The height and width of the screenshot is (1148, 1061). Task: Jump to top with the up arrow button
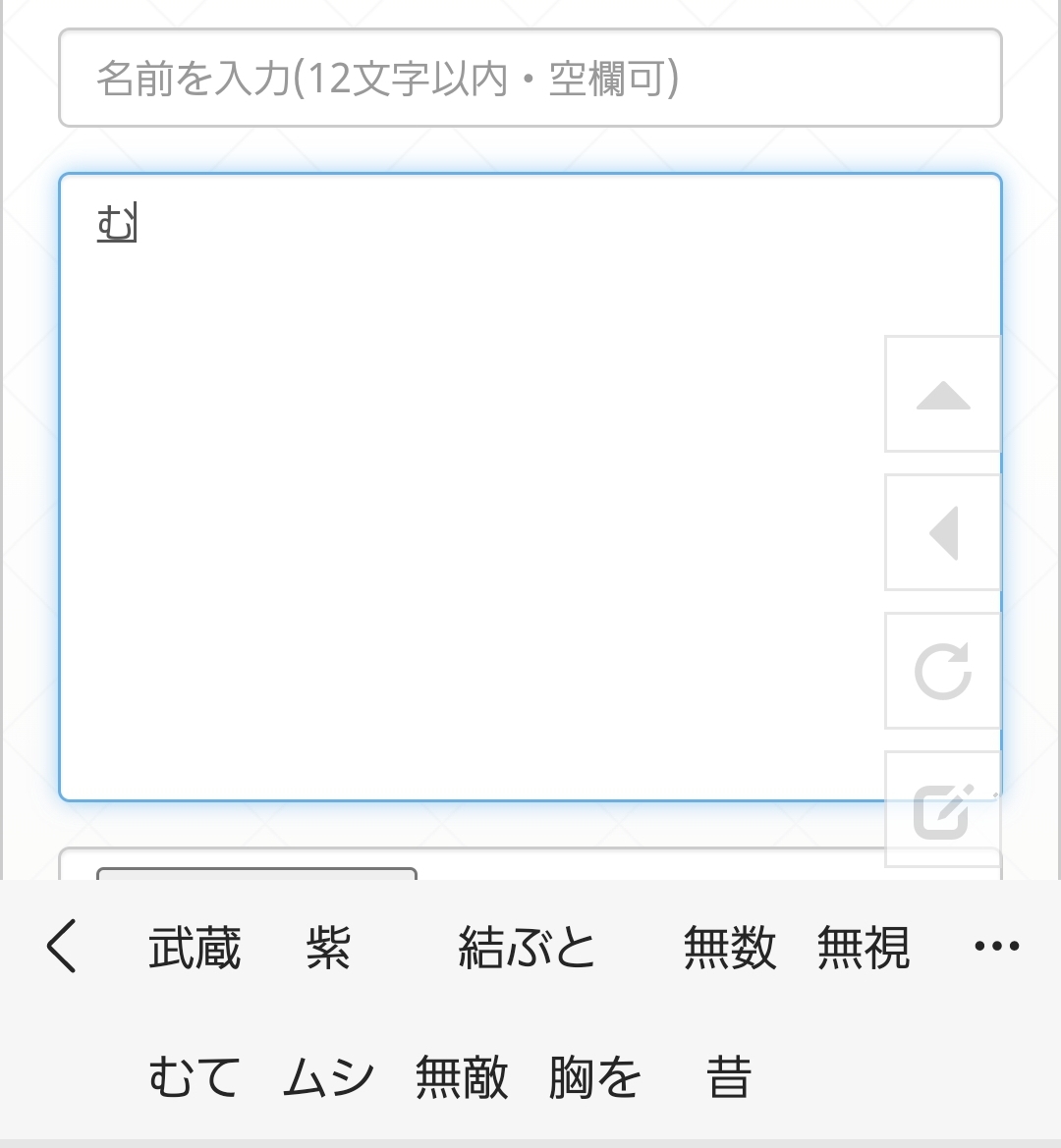(943, 394)
